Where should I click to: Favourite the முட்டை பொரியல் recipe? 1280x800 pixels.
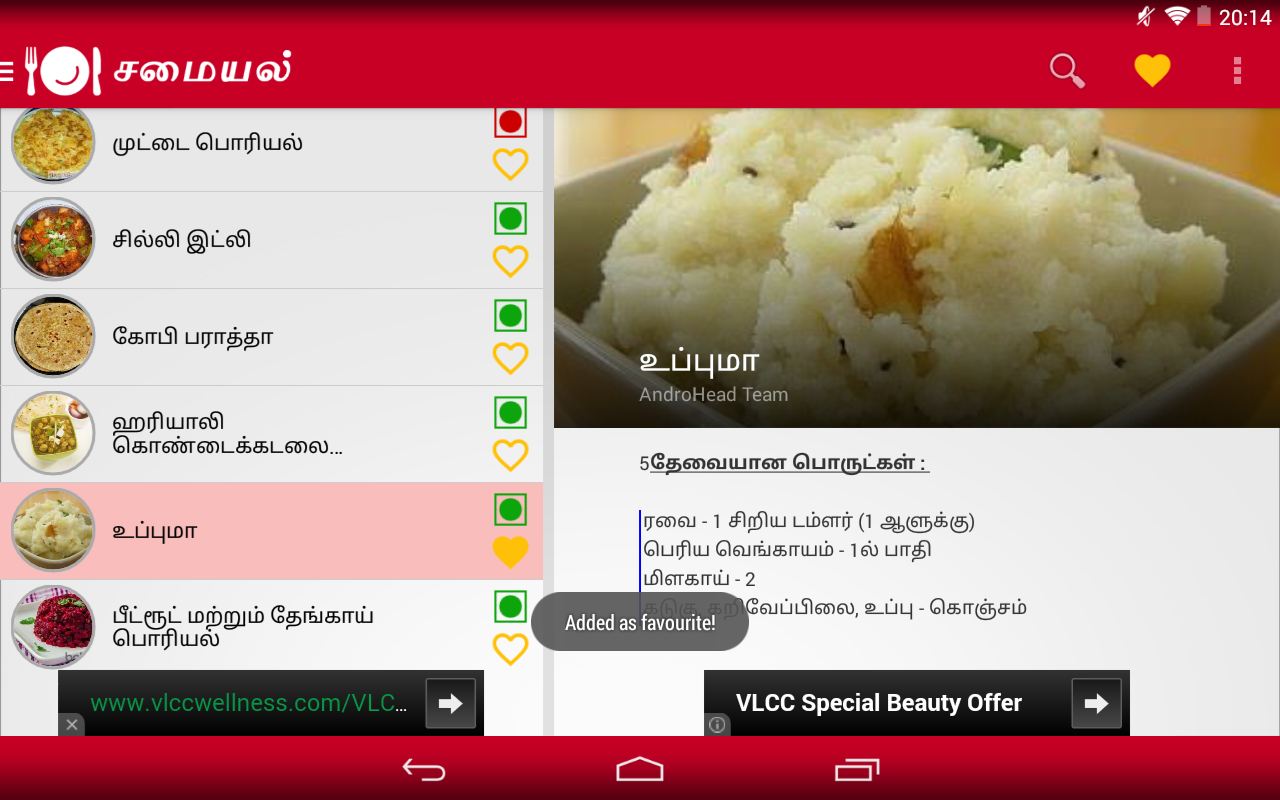[510, 164]
